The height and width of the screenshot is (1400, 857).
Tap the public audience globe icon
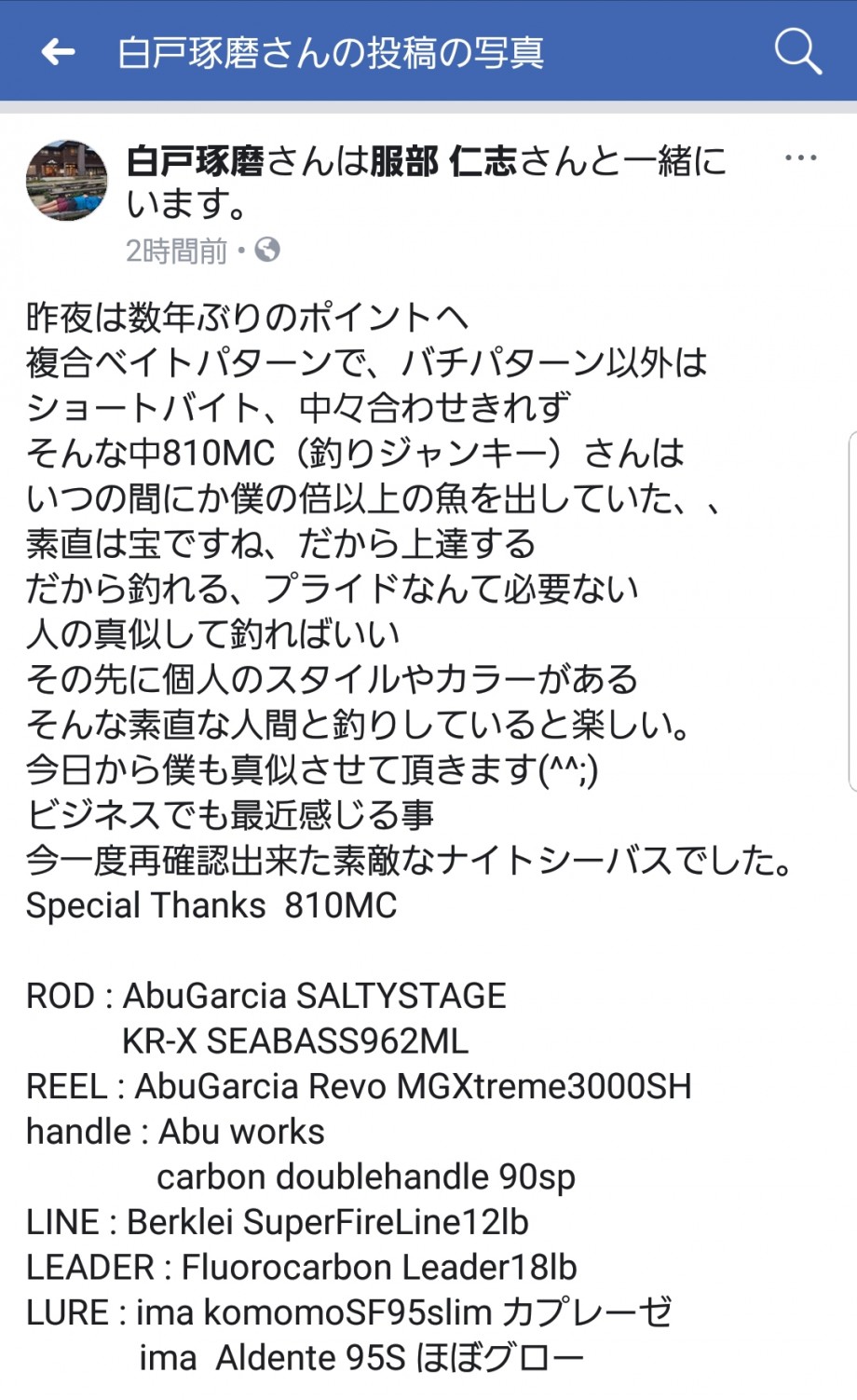coord(267,250)
